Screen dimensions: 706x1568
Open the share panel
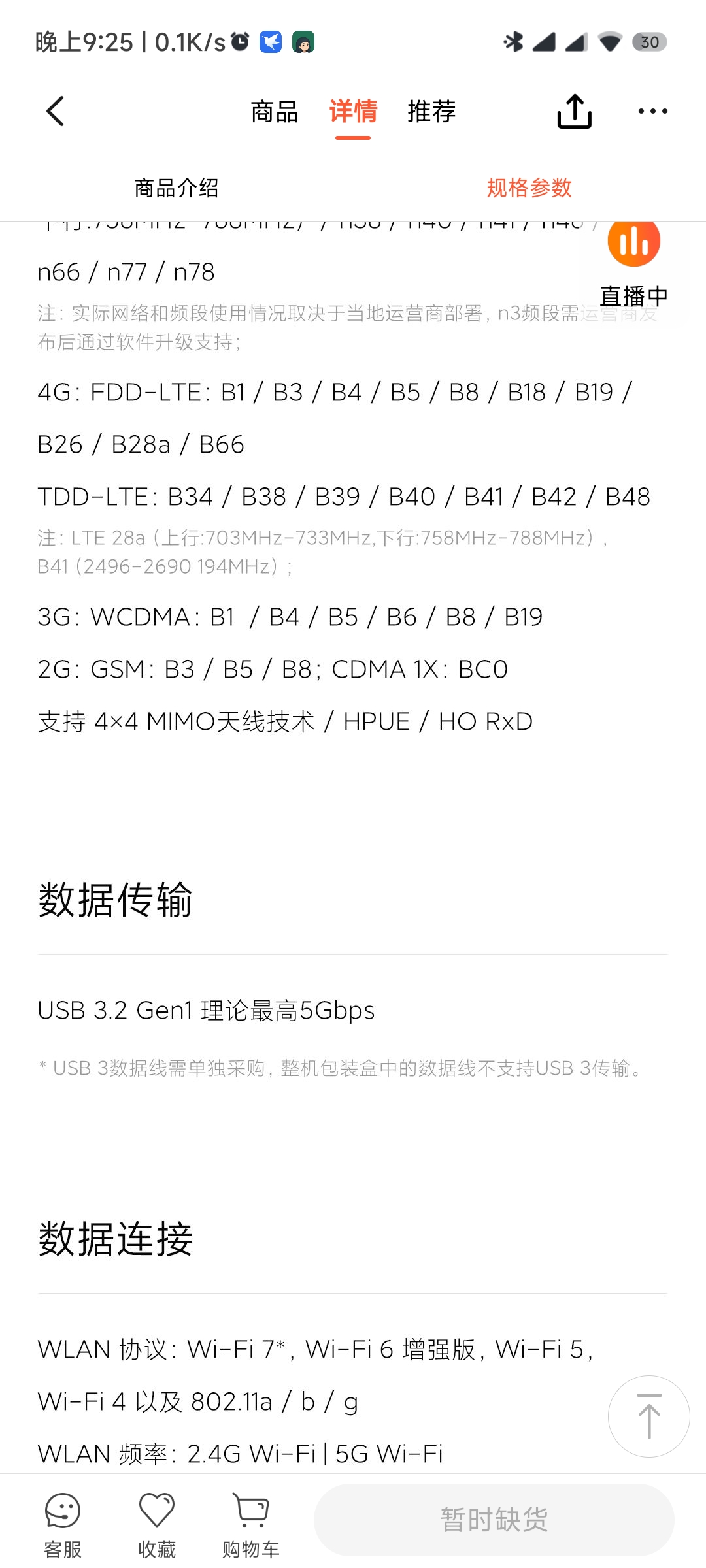pos(574,110)
